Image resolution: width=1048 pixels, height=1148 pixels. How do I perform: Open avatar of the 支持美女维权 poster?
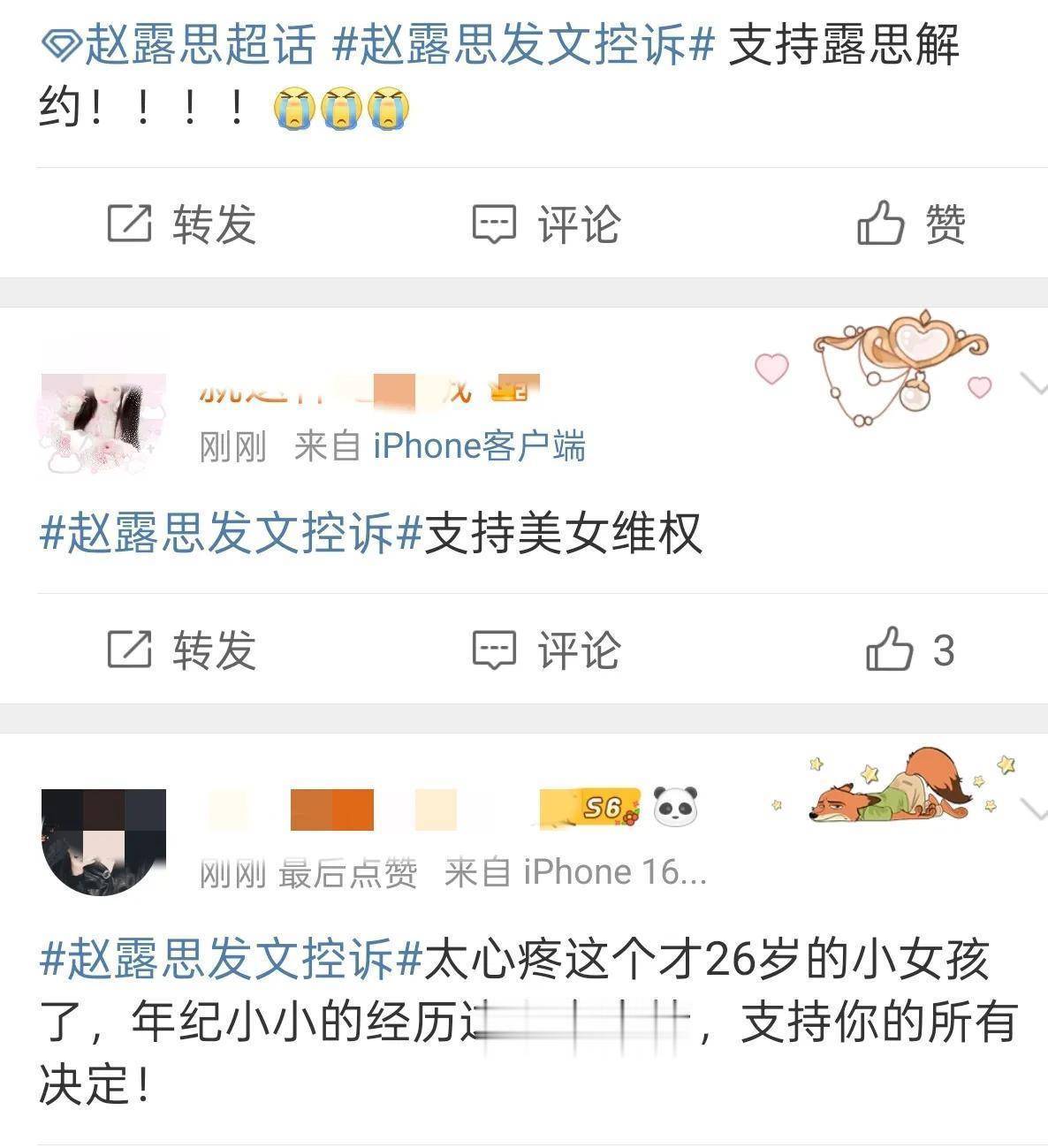pyautogui.click(x=103, y=422)
